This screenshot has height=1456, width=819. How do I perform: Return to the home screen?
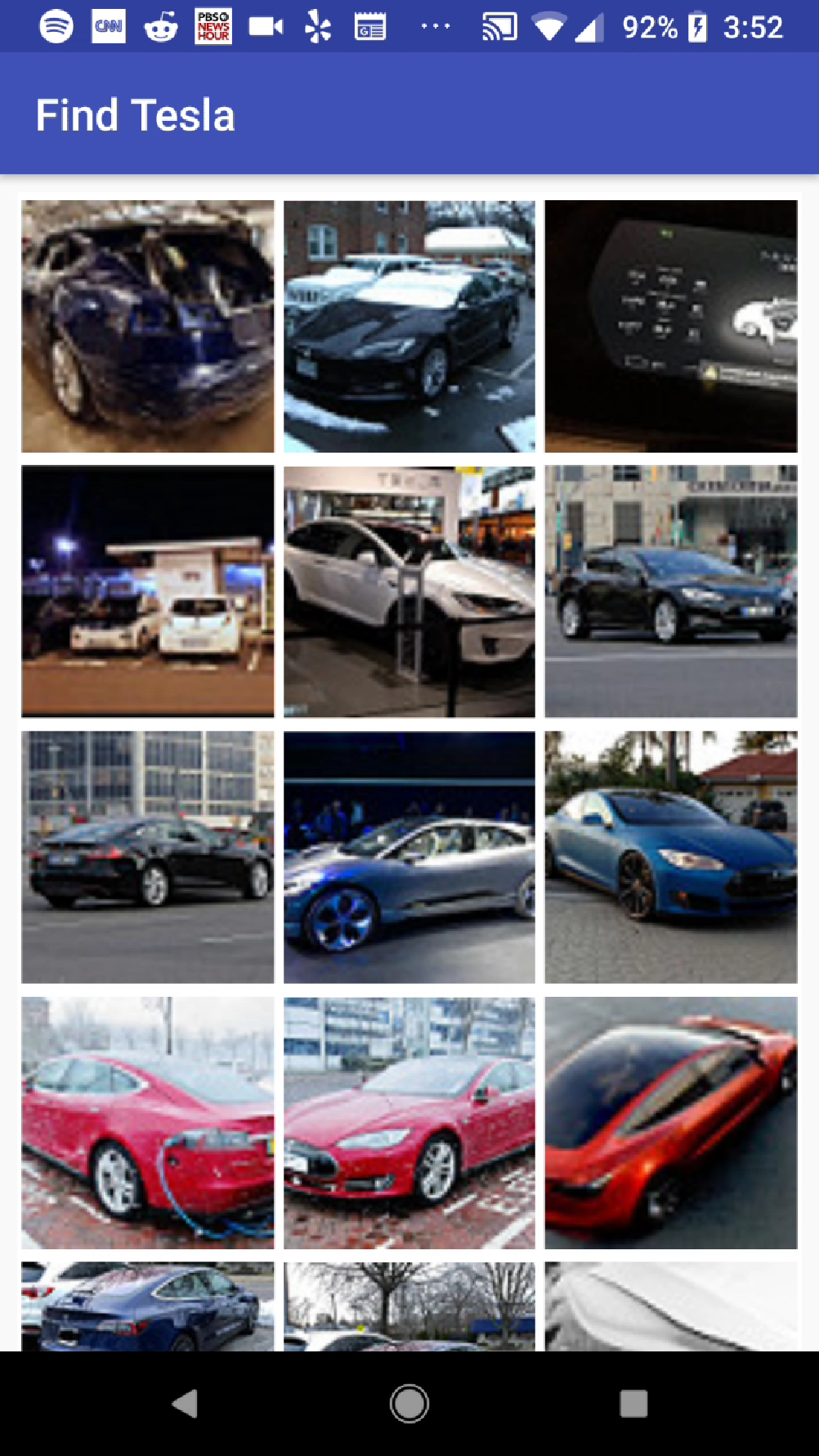click(409, 1404)
